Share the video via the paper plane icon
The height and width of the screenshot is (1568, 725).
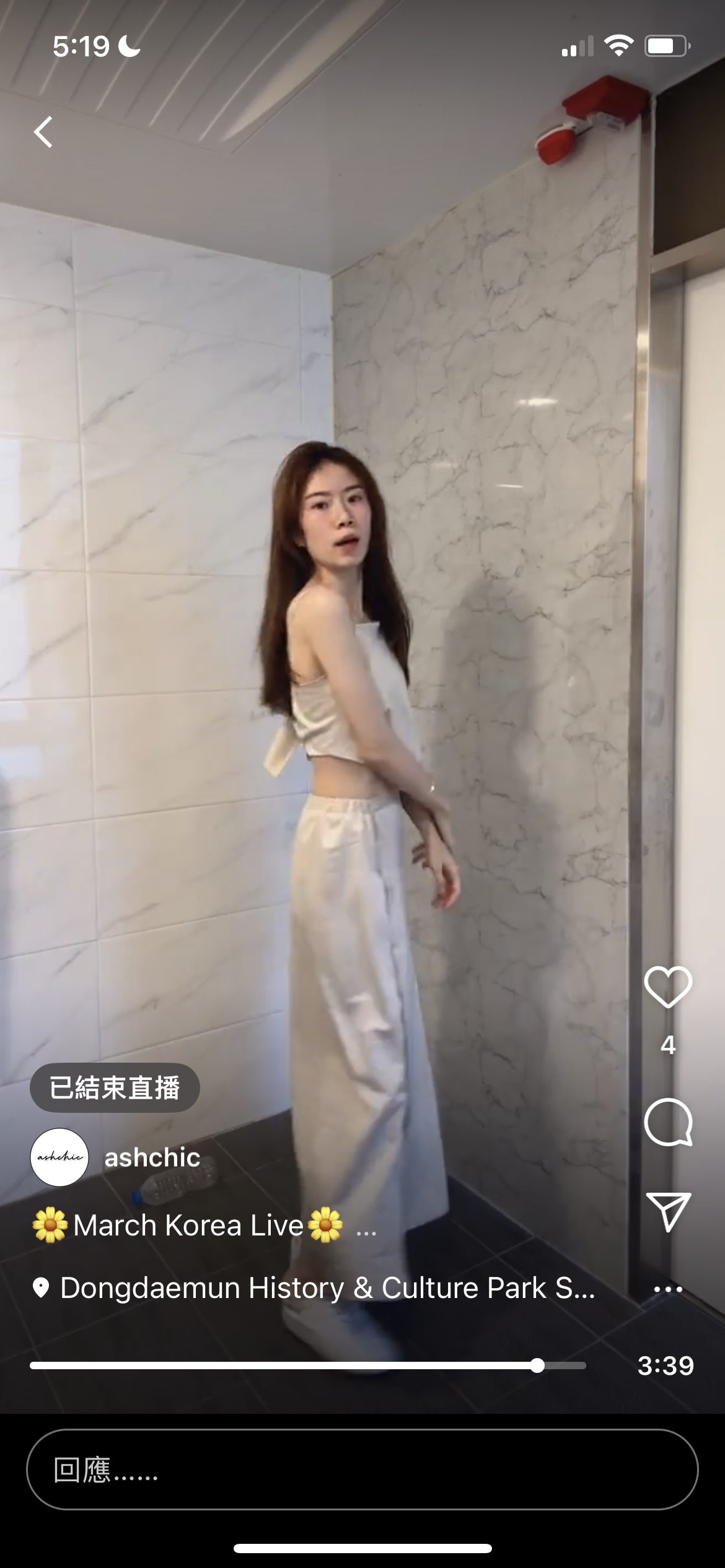pyautogui.click(x=668, y=1211)
